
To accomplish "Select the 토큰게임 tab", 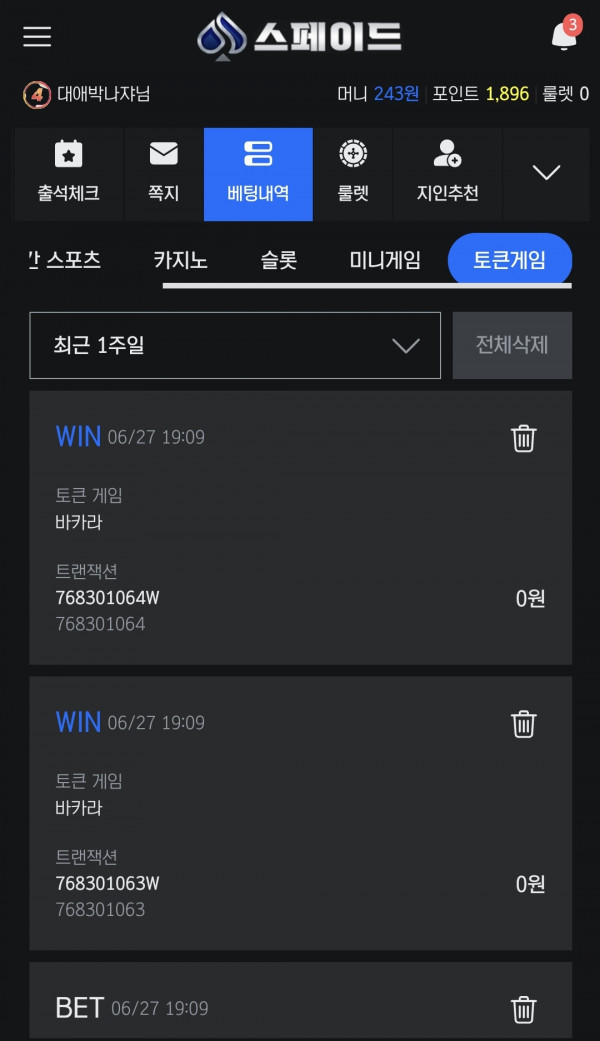I will (510, 260).
